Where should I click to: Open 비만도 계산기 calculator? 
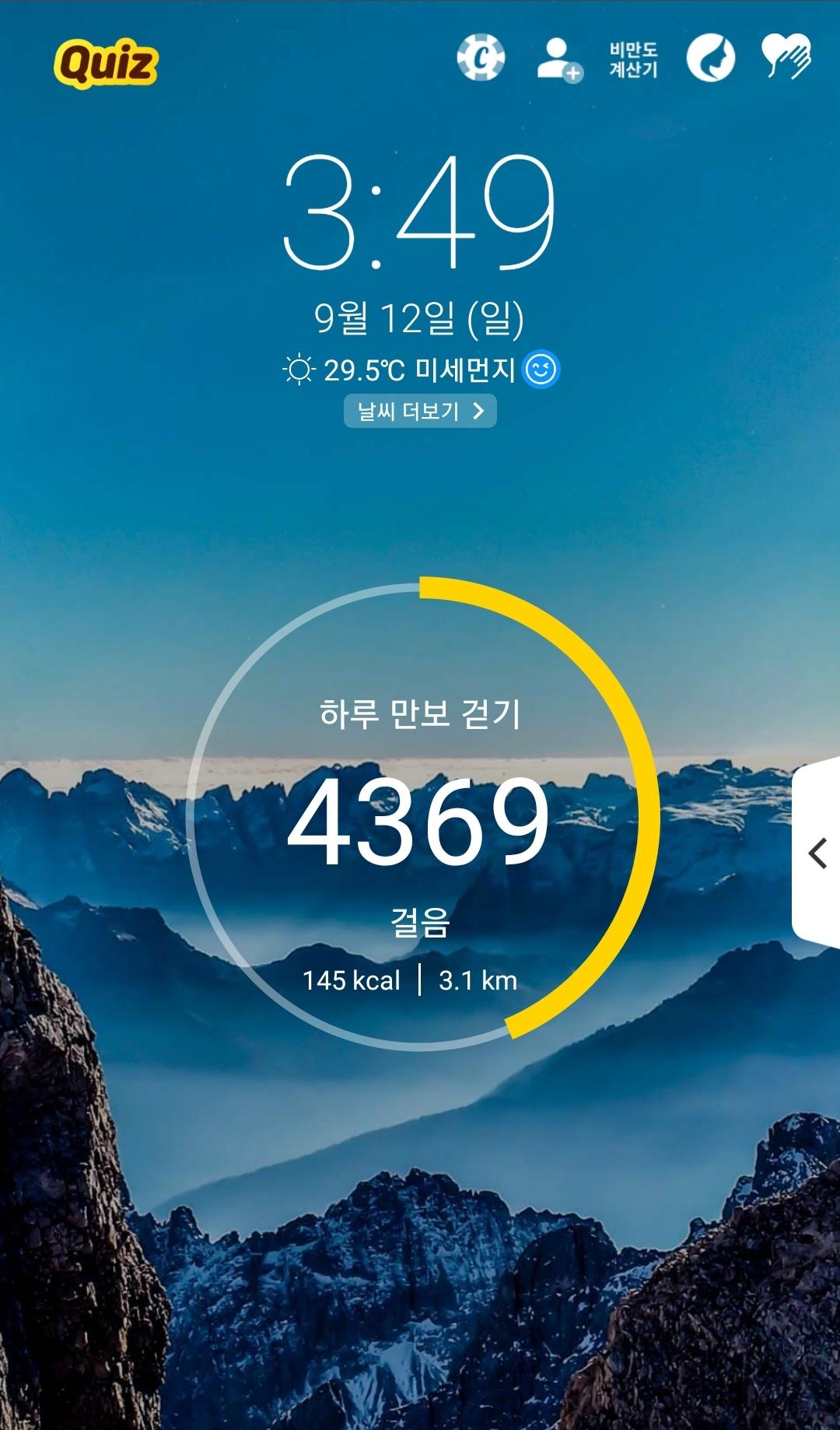pyautogui.click(x=633, y=60)
